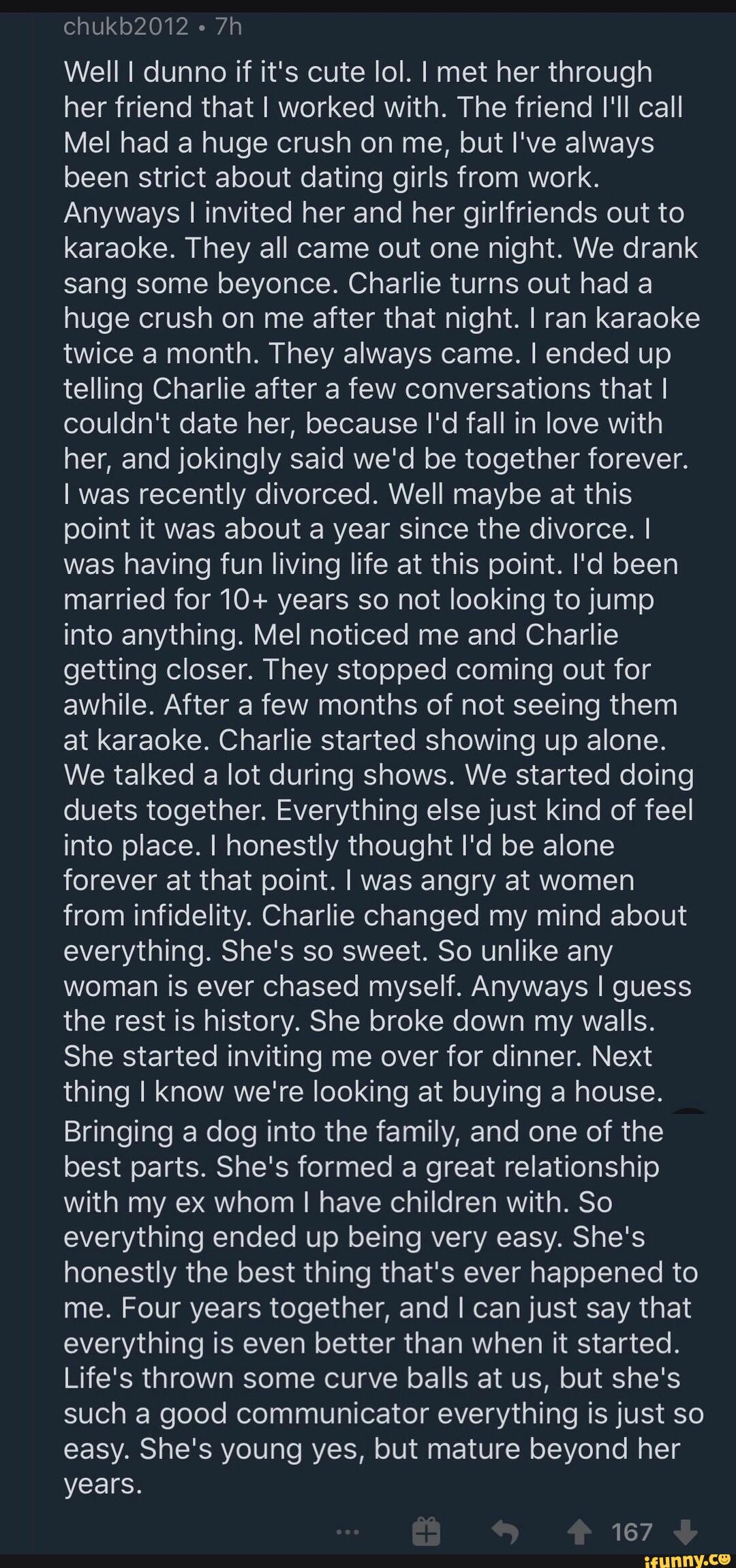
Task: Downvote chukb2012's comment
Action: point(685,1532)
